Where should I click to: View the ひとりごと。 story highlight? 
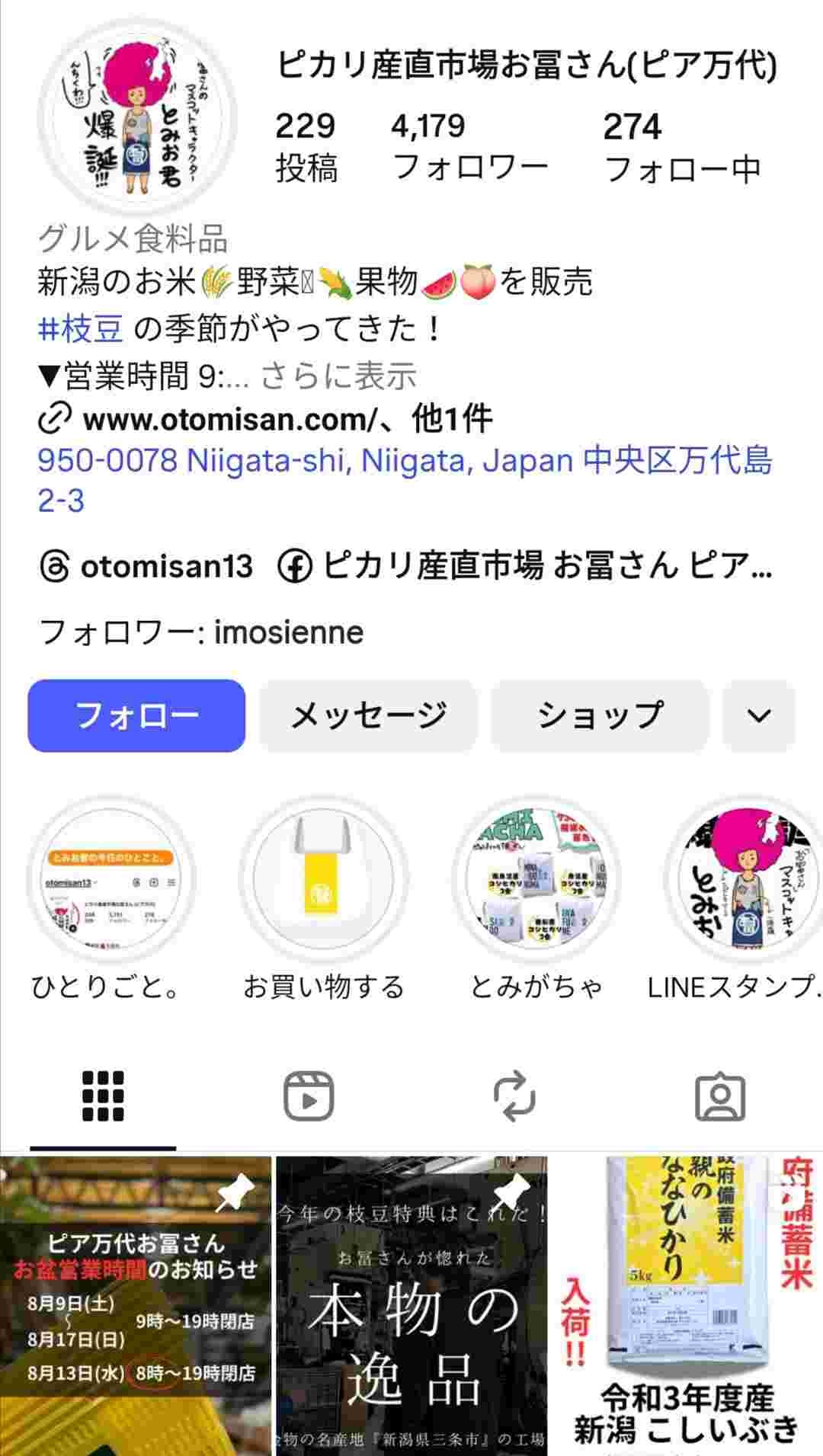coord(110,882)
